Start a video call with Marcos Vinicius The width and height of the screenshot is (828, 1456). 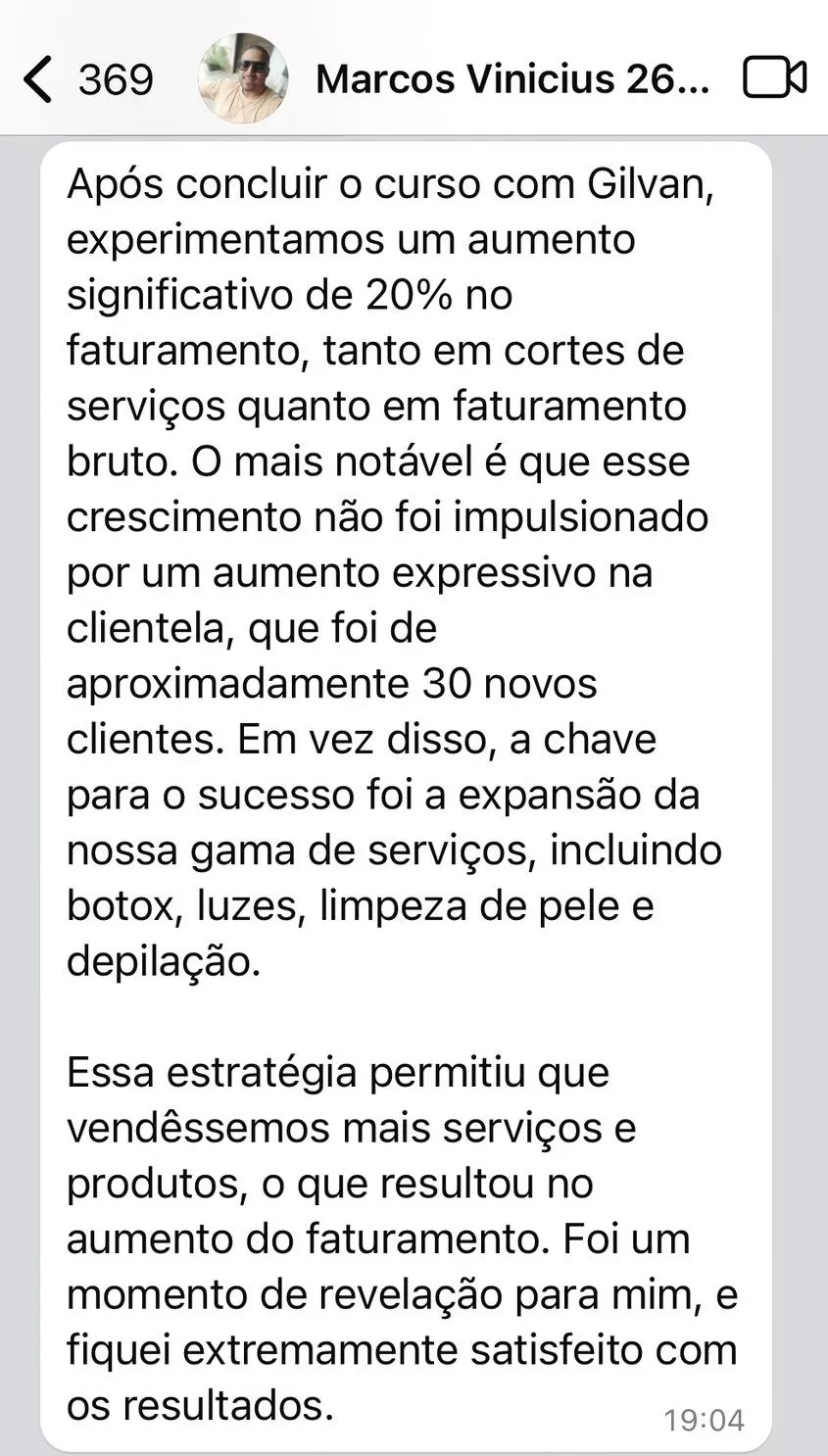coord(774,78)
